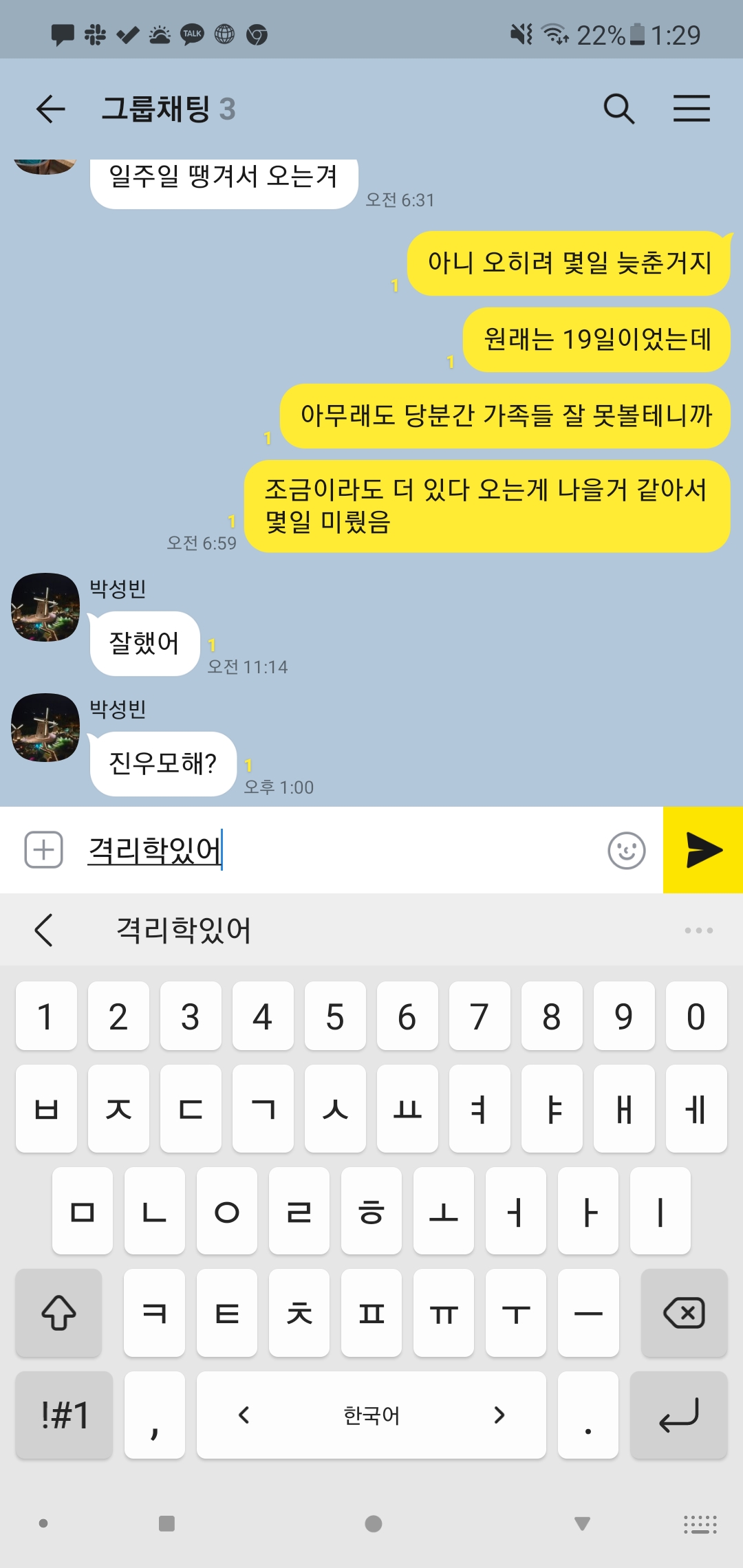Search within this chat room
This screenshot has width=743, height=1568.
tap(618, 109)
